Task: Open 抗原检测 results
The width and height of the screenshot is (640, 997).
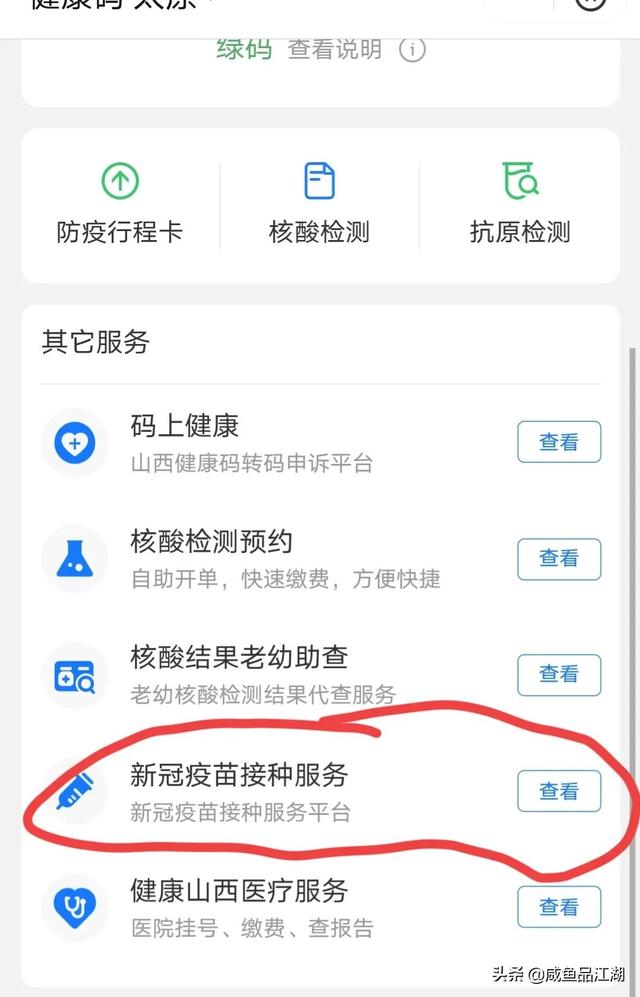Action: (520, 205)
